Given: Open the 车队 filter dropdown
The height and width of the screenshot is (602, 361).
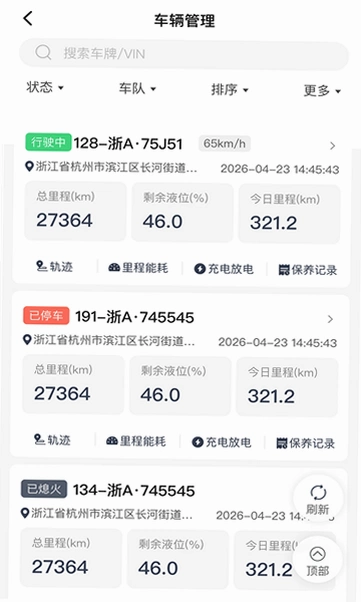Looking at the screenshot, I should point(137,89).
